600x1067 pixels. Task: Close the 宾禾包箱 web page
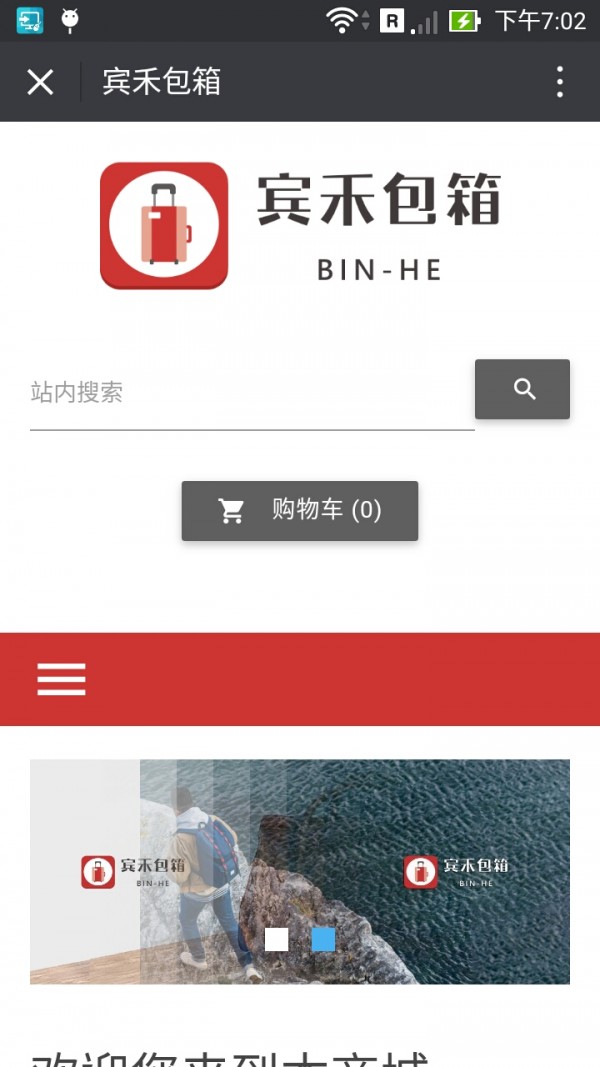(40, 82)
